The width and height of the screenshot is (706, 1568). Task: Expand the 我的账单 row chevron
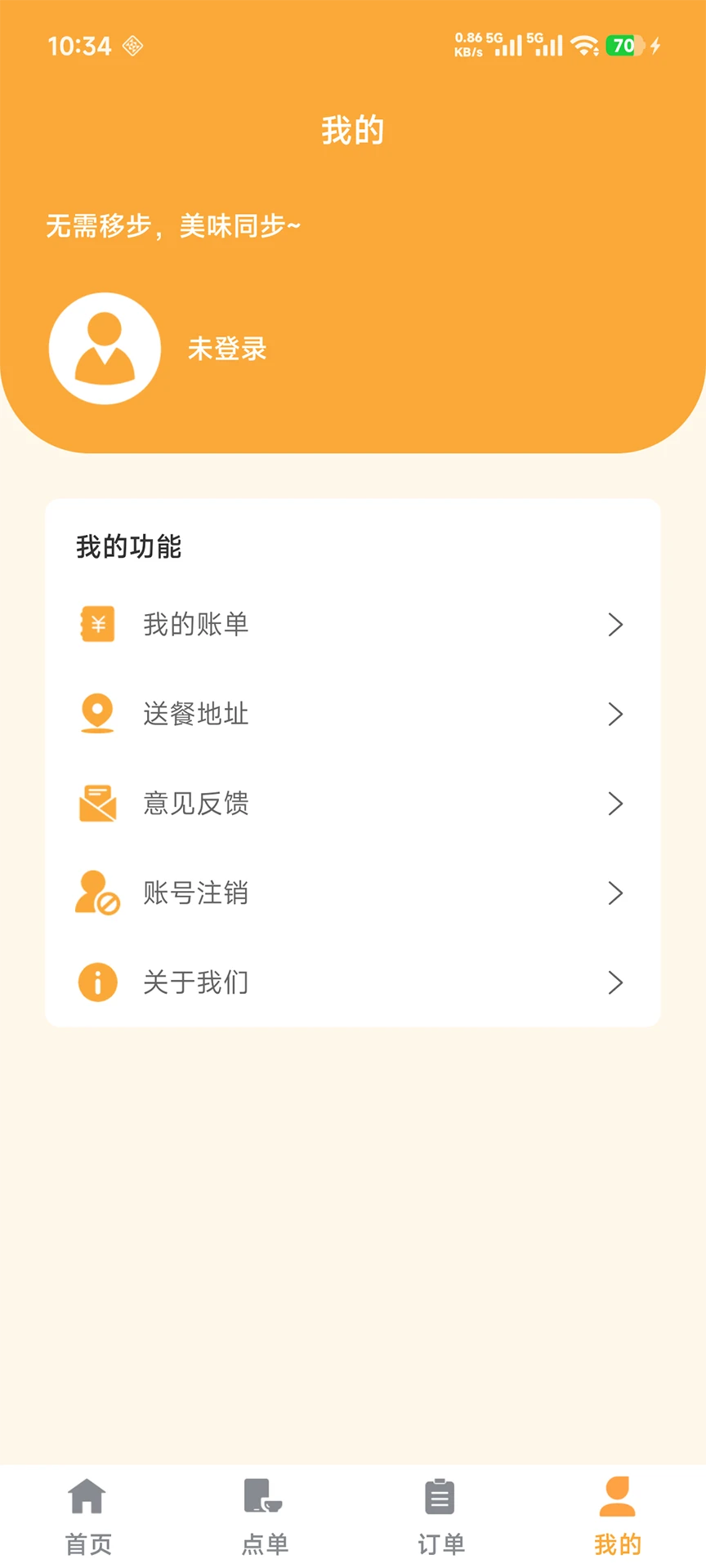tap(616, 625)
